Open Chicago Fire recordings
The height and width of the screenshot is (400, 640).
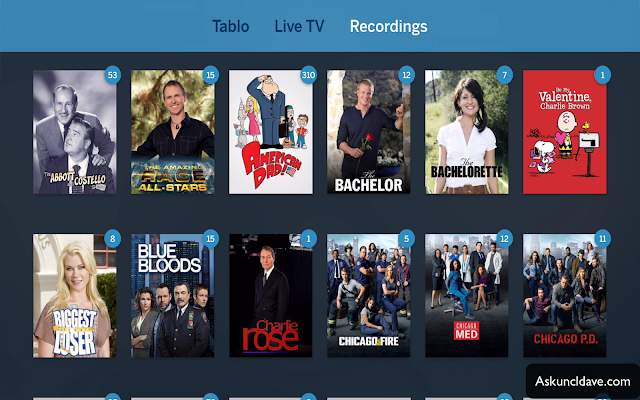(x=368, y=296)
